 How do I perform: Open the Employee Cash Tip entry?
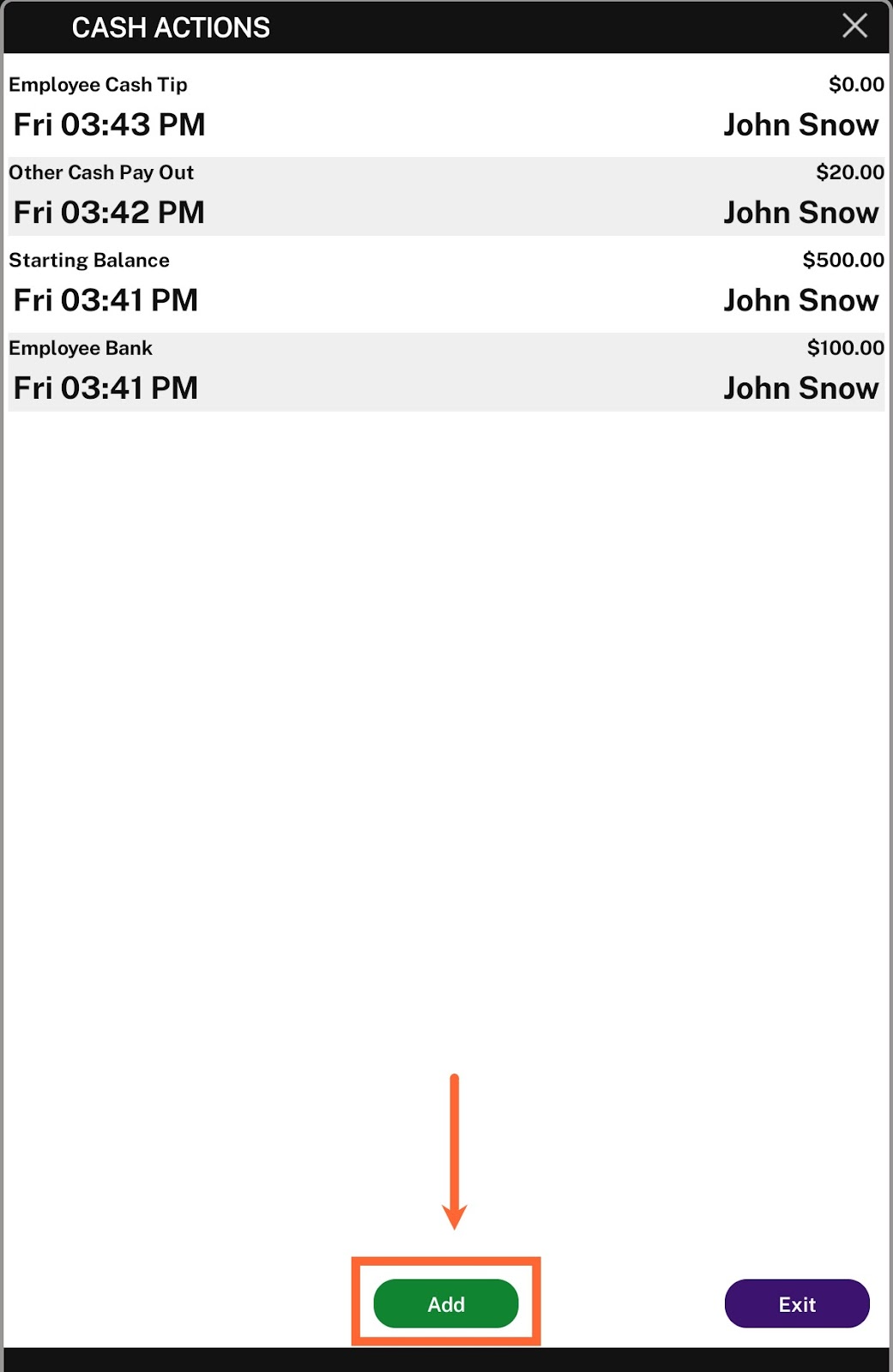[x=446, y=107]
